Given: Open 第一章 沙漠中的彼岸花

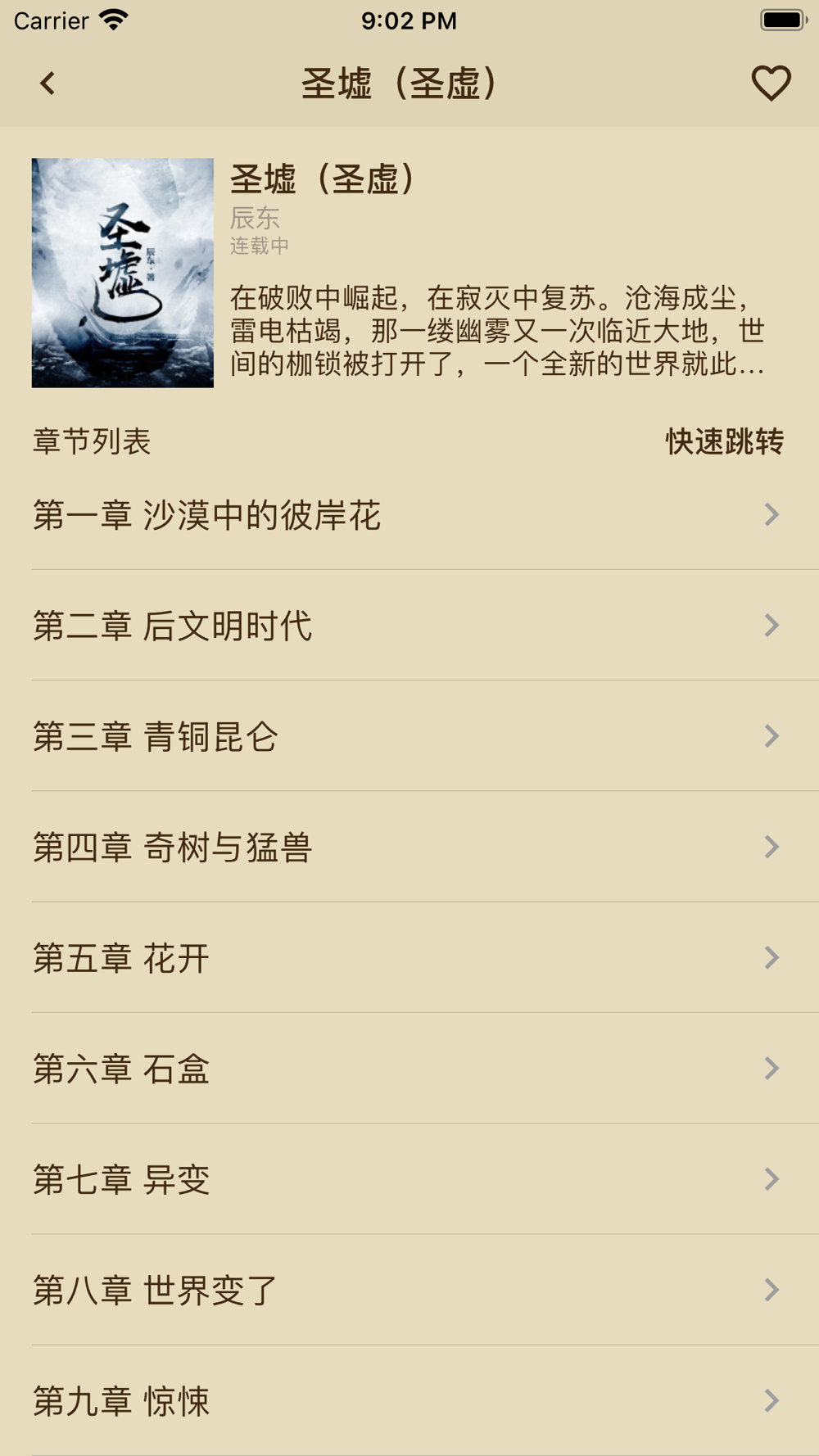Looking at the screenshot, I should [x=409, y=515].
